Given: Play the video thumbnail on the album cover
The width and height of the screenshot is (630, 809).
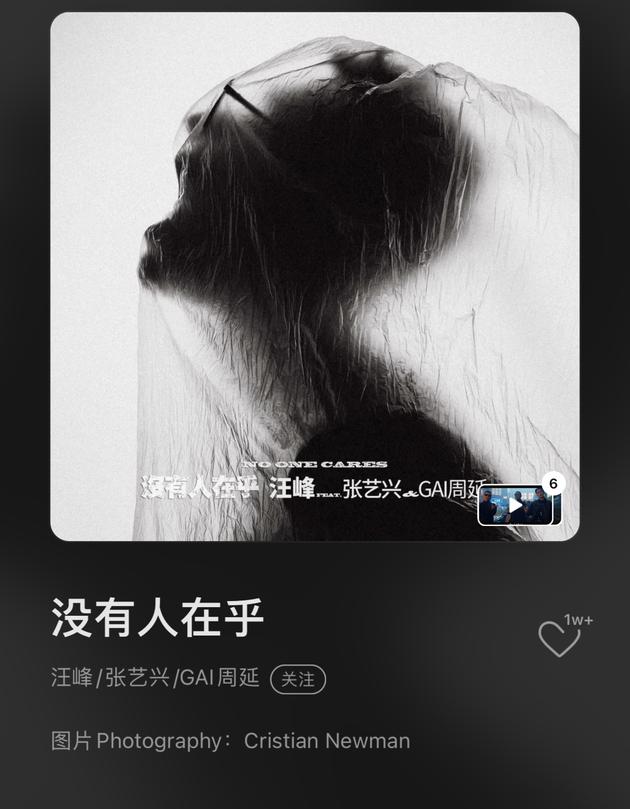Looking at the screenshot, I should 516,505.
